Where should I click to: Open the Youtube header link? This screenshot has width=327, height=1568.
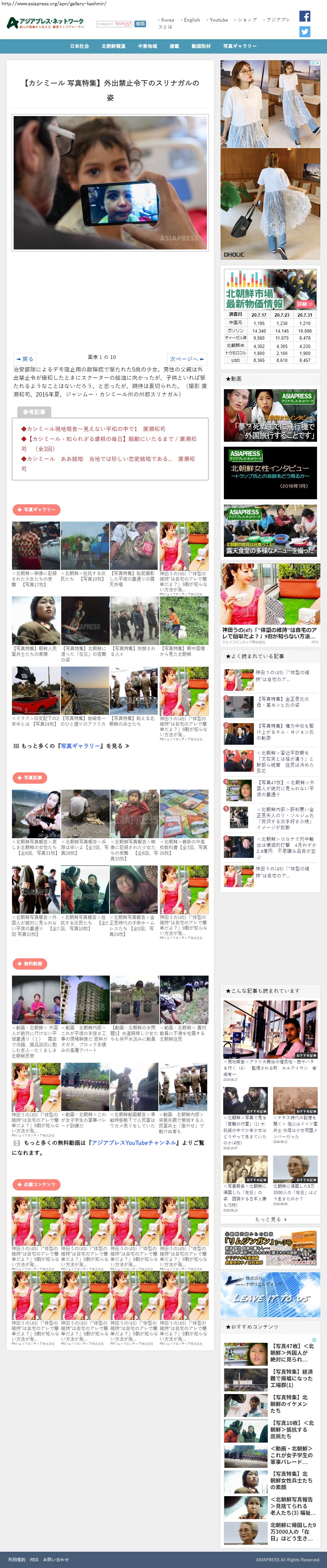point(218,20)
